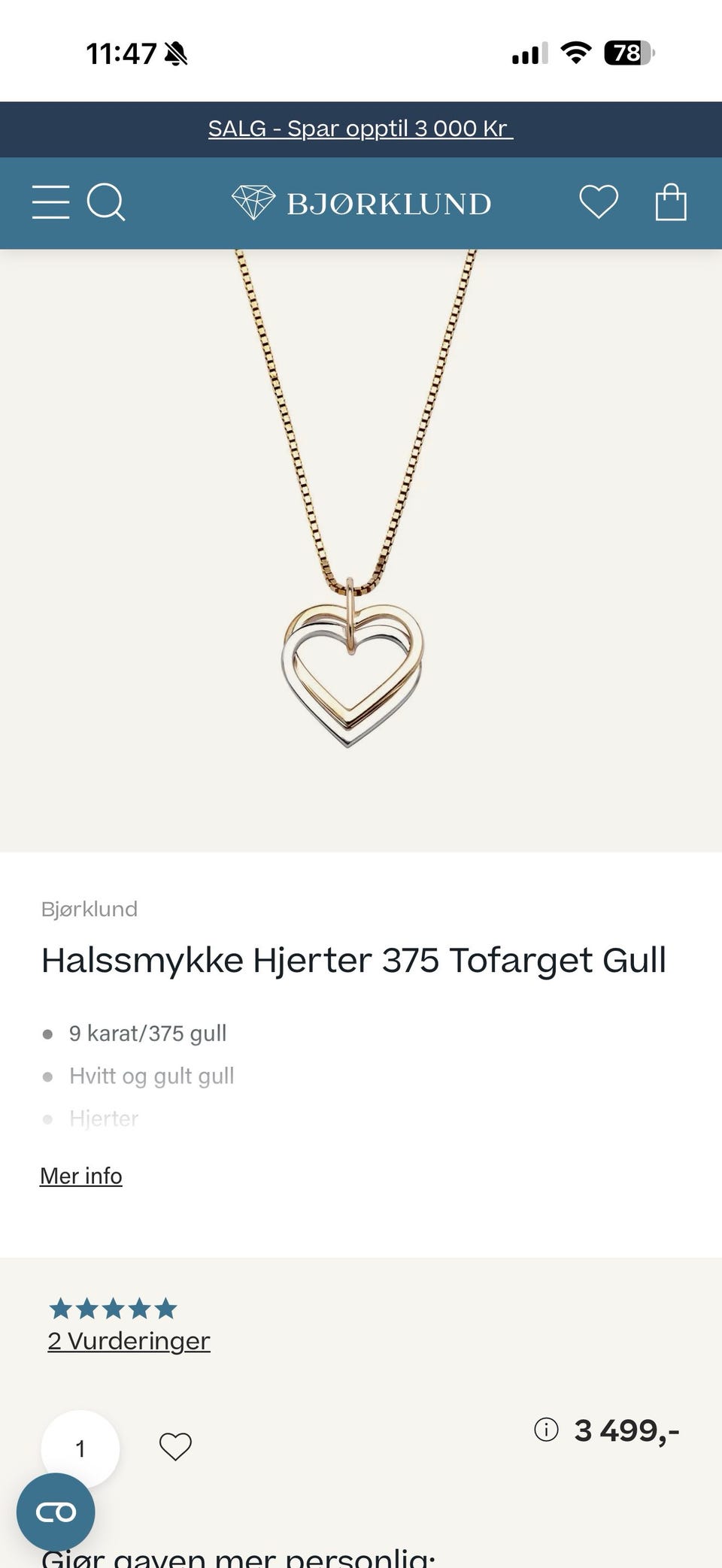The height and width of the screenshot is (1568, 722).
Task: Expand the Mer info section
Action: pyautogui.click(x=81, y=1175)
